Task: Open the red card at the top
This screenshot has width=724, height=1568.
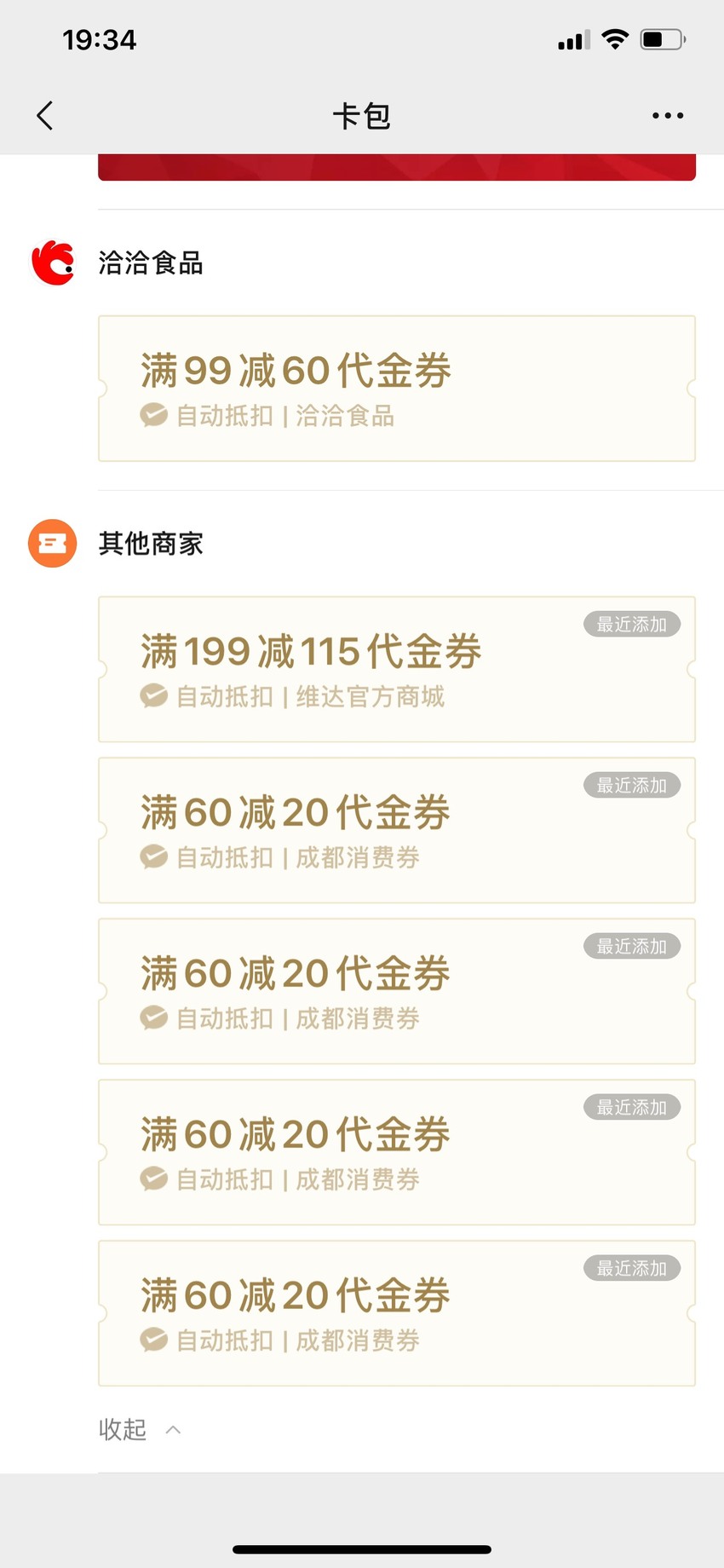Action: tap(397, 167)
